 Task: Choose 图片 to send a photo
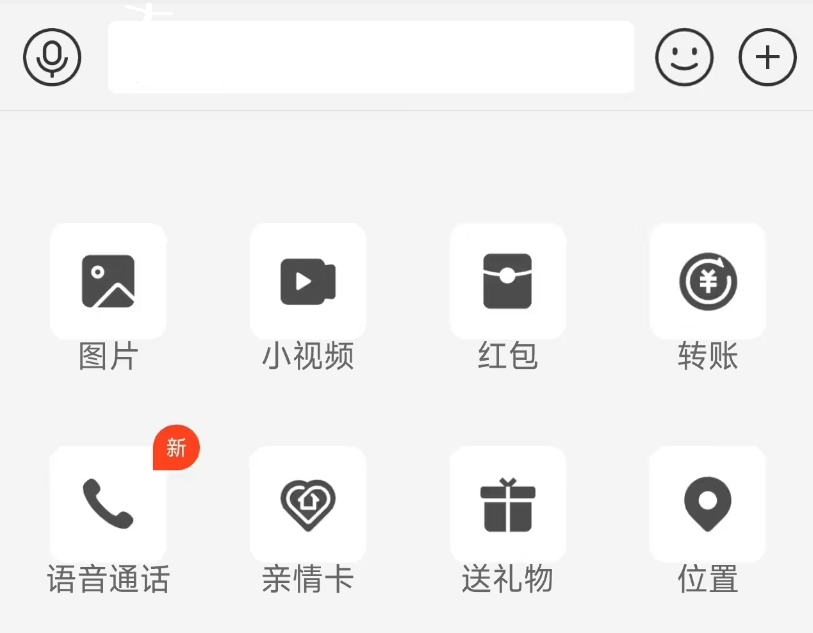pos(108,281)
